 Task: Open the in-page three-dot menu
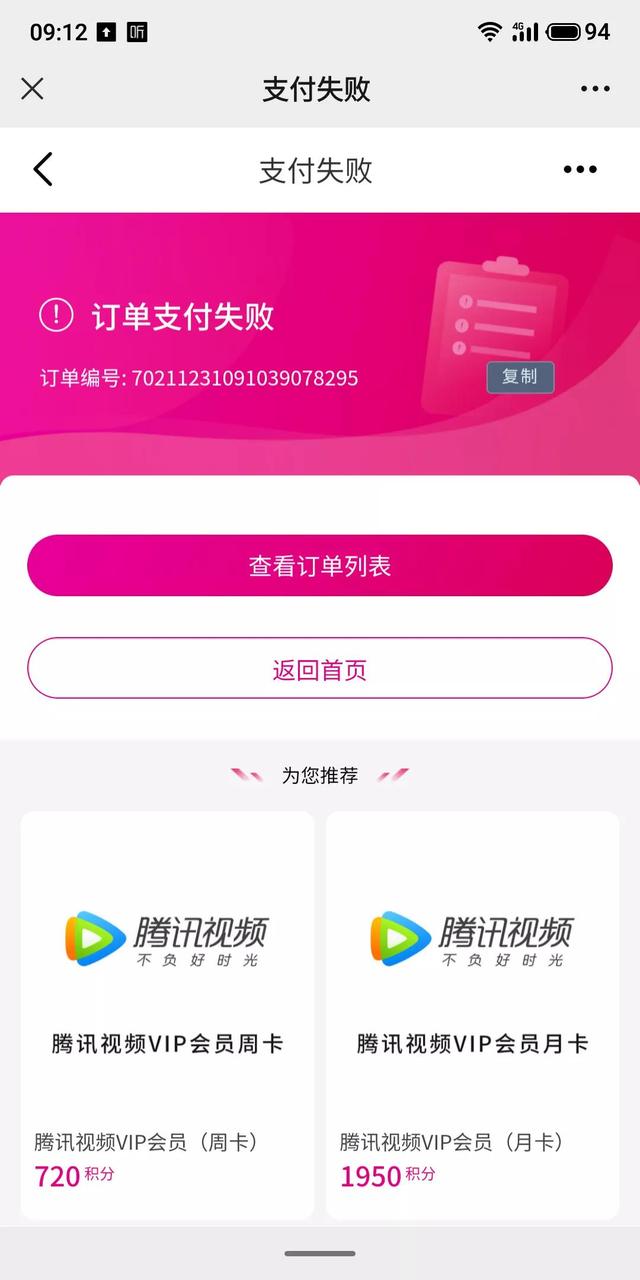click(x=580, y=170)
